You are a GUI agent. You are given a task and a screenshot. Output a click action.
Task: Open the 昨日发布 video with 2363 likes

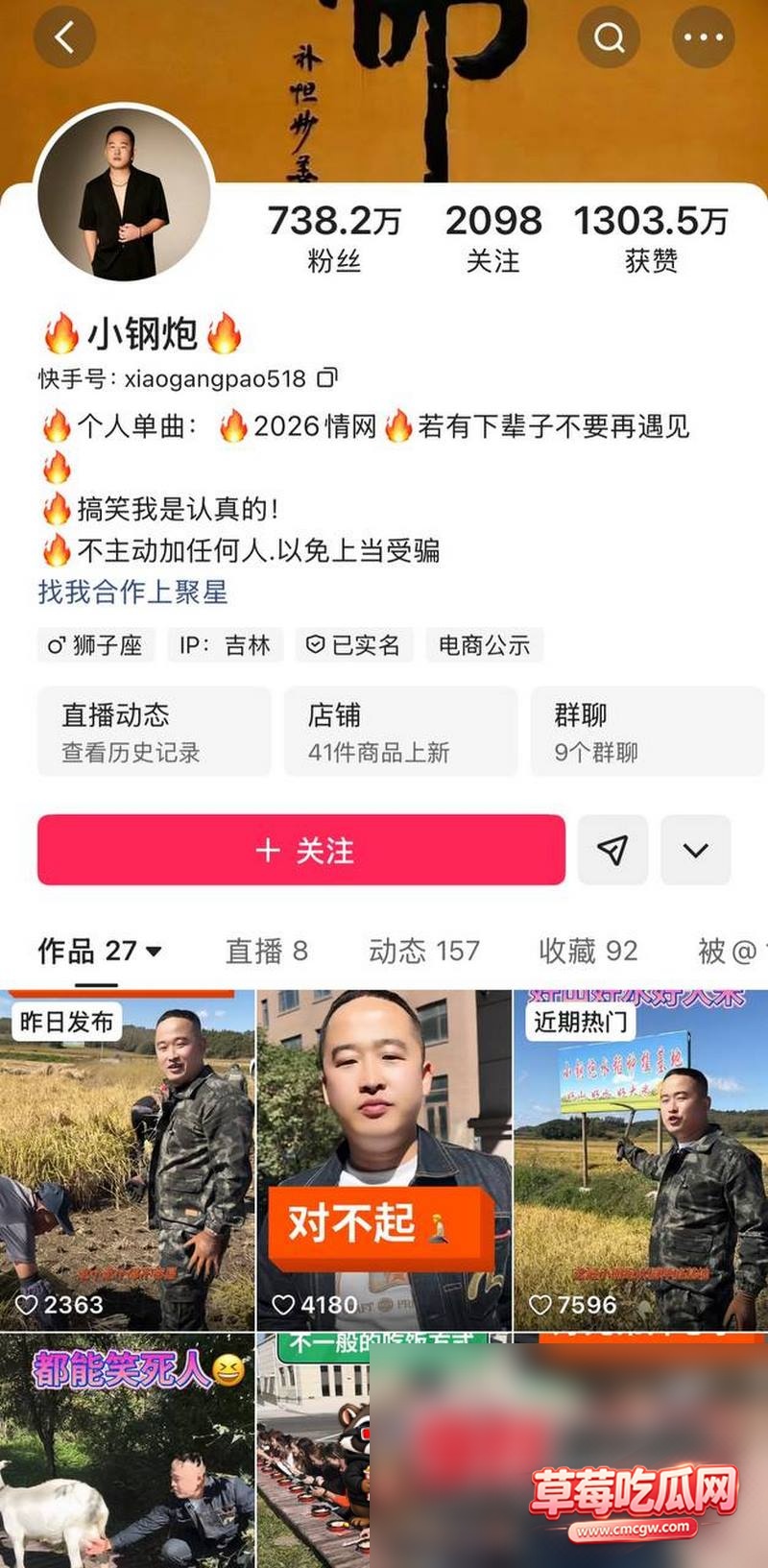[x=127, y=1160]
